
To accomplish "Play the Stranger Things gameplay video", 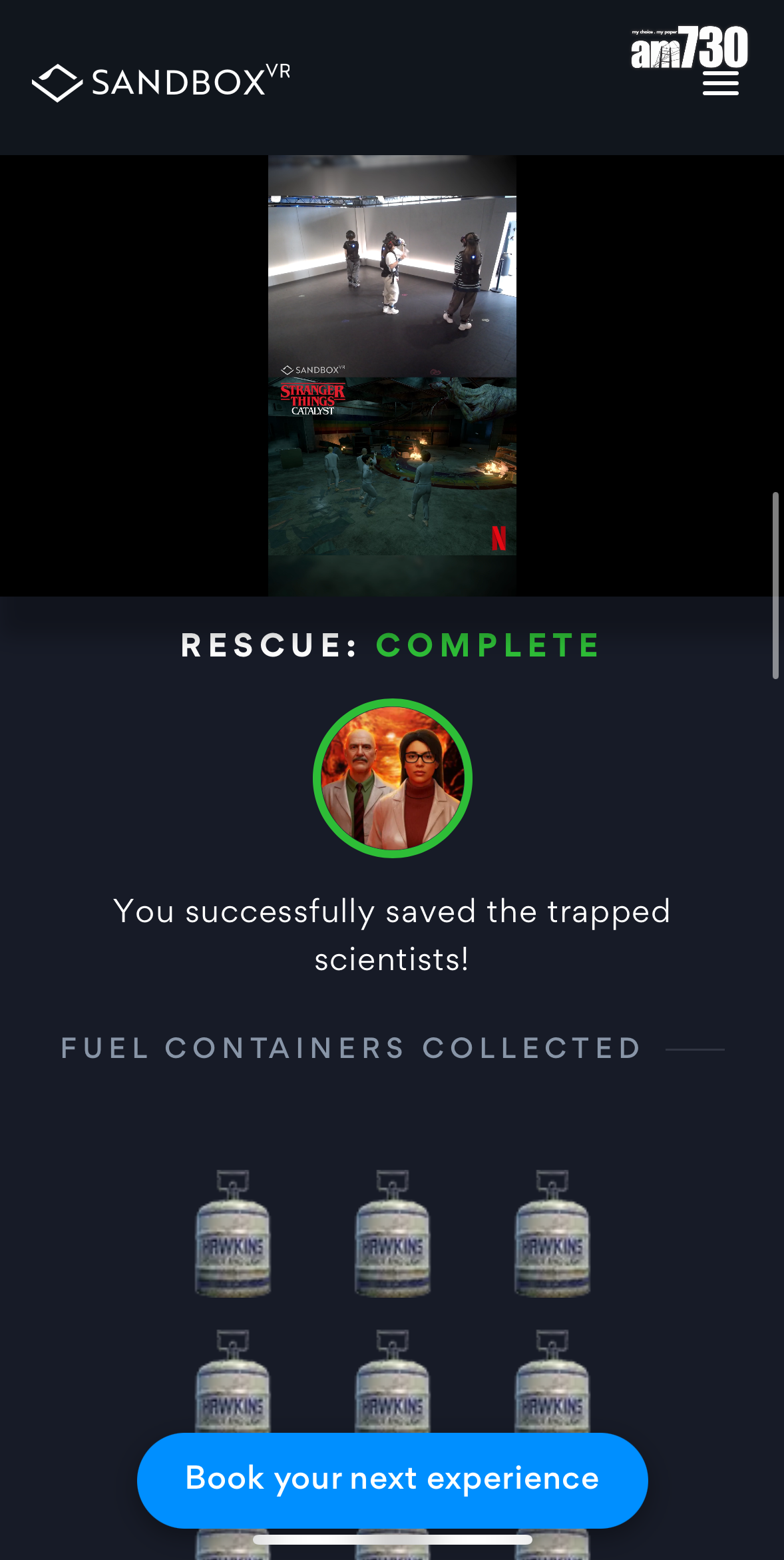I will point(392,376).
